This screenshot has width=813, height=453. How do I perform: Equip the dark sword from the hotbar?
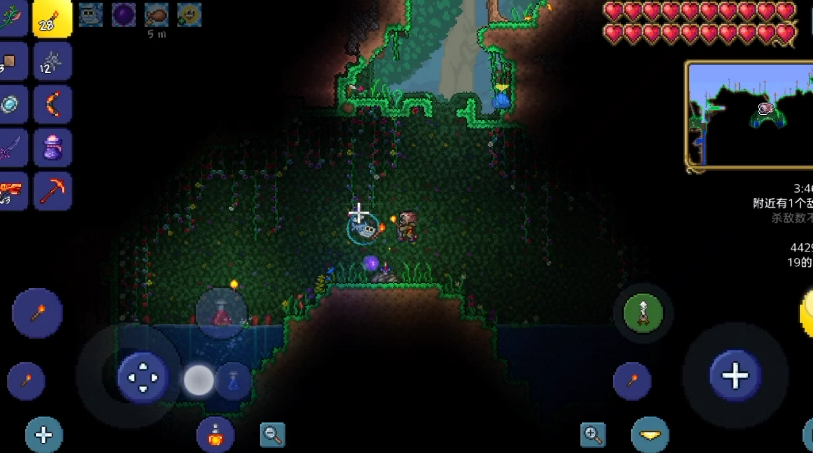(x=11, y=147)
